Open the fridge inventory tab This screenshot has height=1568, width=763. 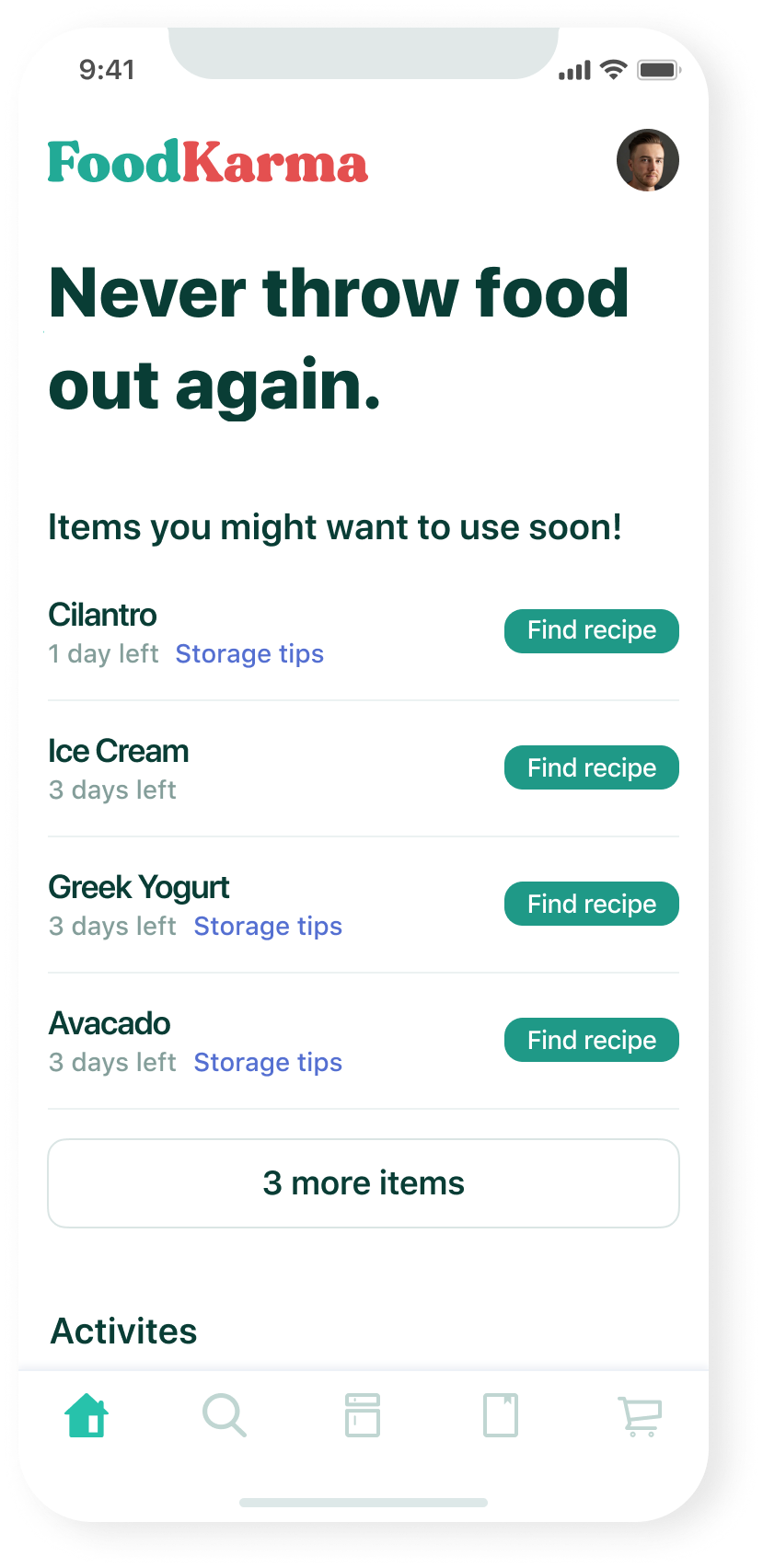[x=363, y=1415]
